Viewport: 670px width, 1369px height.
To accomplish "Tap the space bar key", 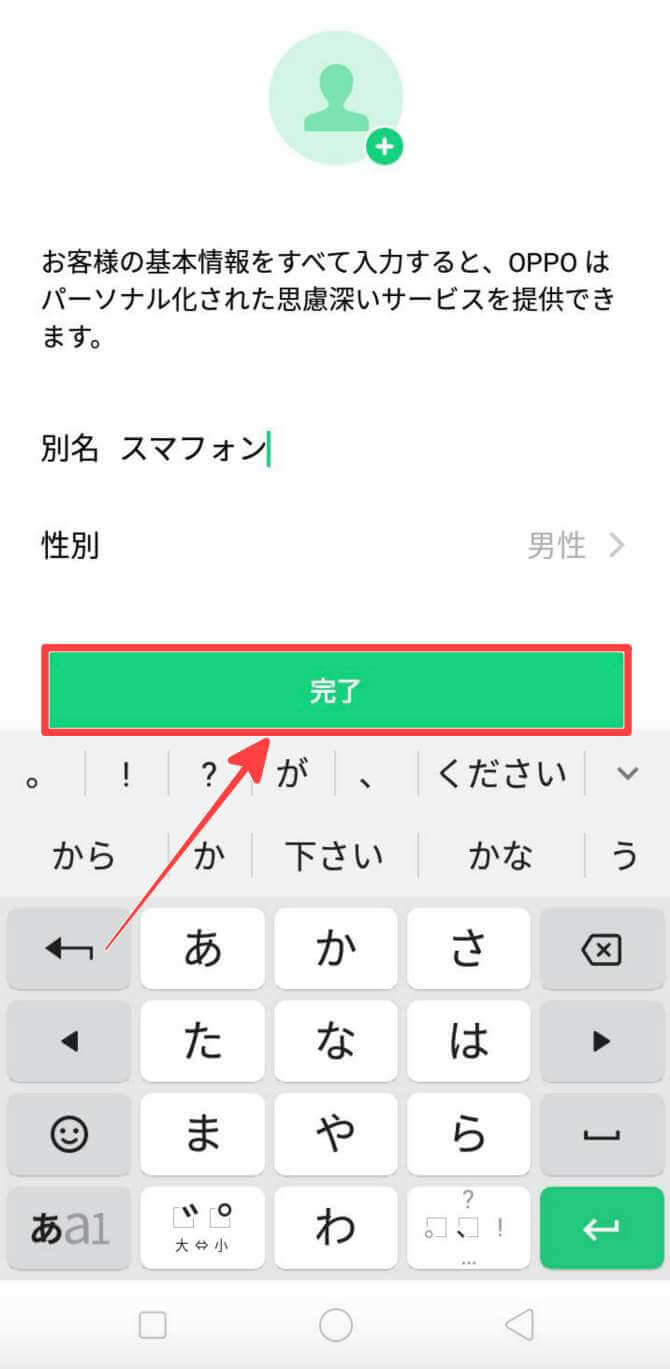I will 600,1134.
